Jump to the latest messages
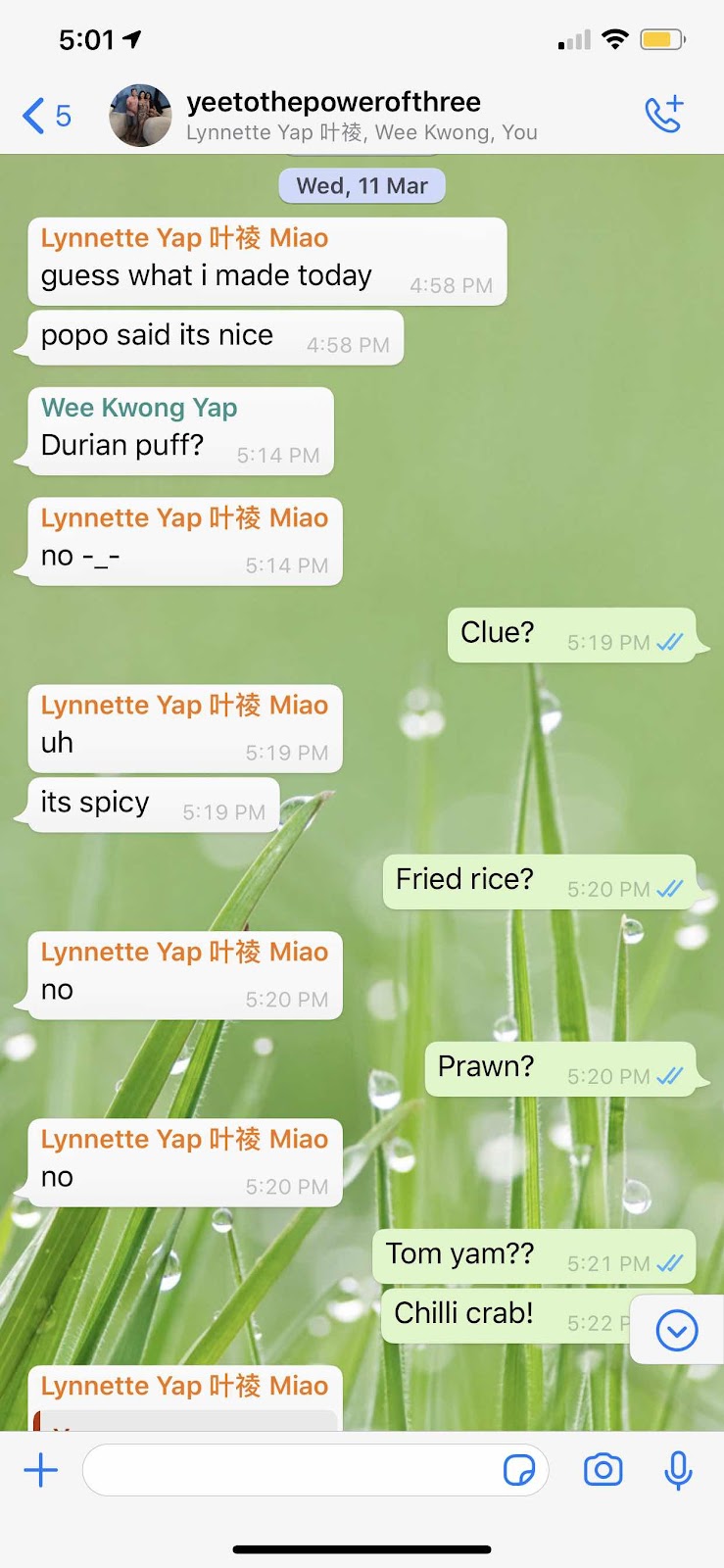This screenshot has width=724, height=1568. [x=676, y=1330]
